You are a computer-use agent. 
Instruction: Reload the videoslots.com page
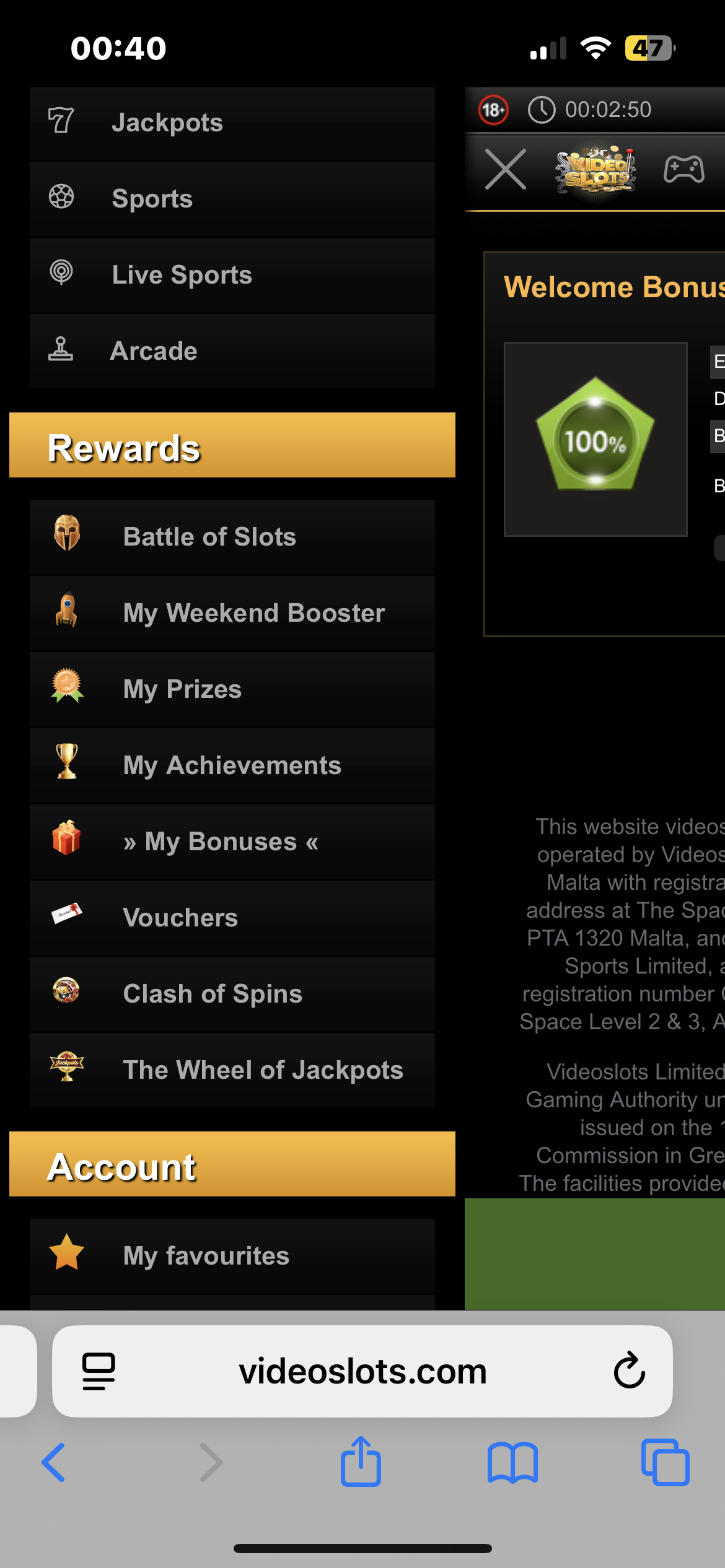(x=629, y=1370)
